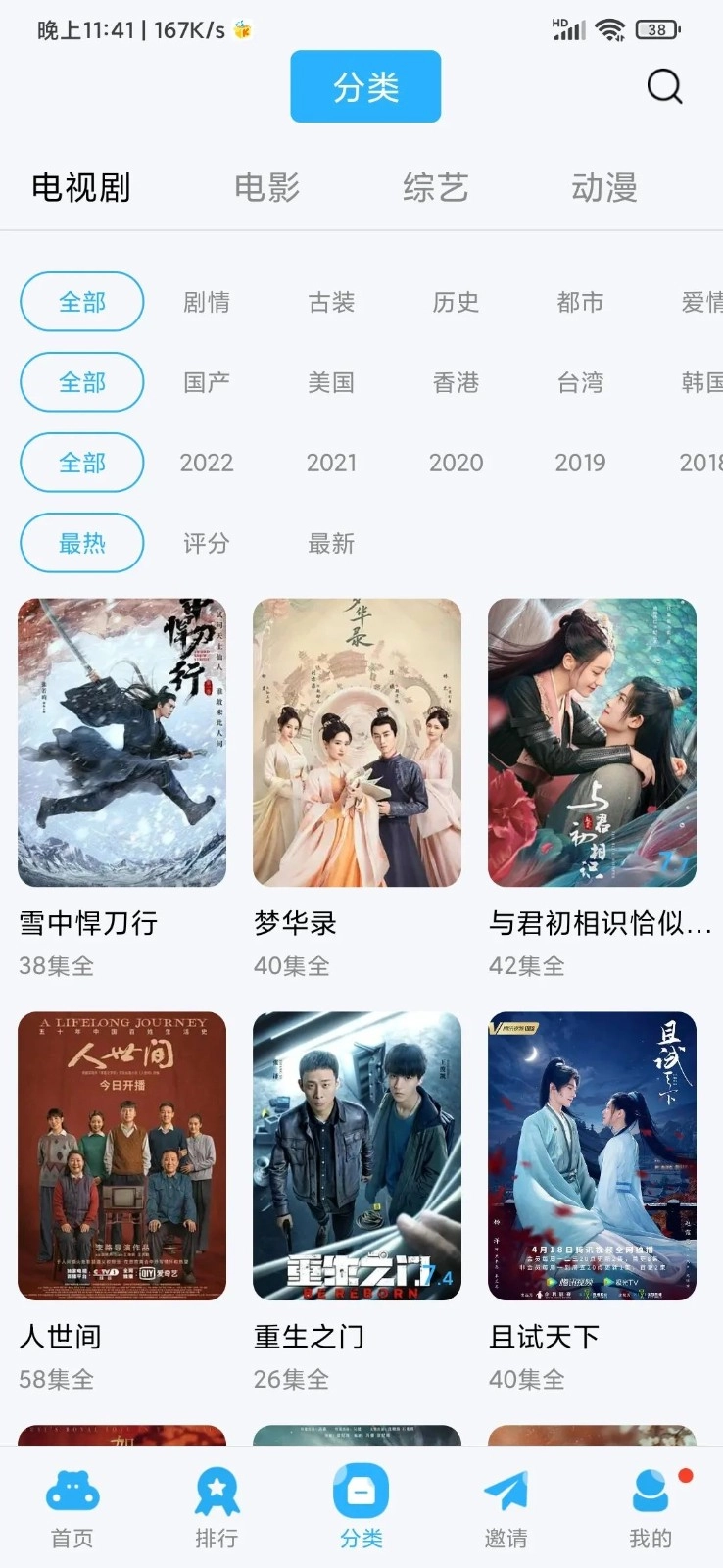Viewport: 723px width, 1568px height.
Task: Select the 全部 year chip
Action: 82,463
